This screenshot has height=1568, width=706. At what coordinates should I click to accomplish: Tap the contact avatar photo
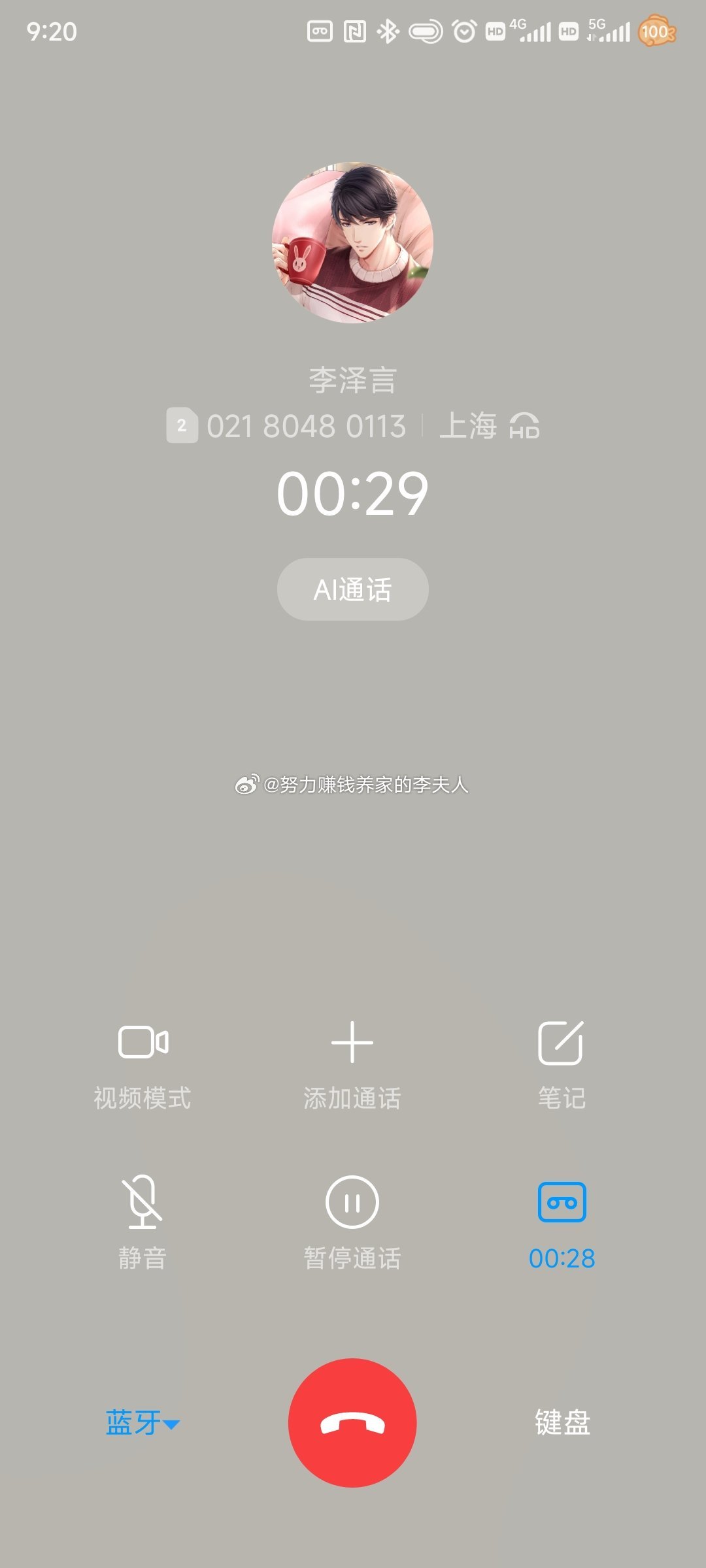coord(352,242)
